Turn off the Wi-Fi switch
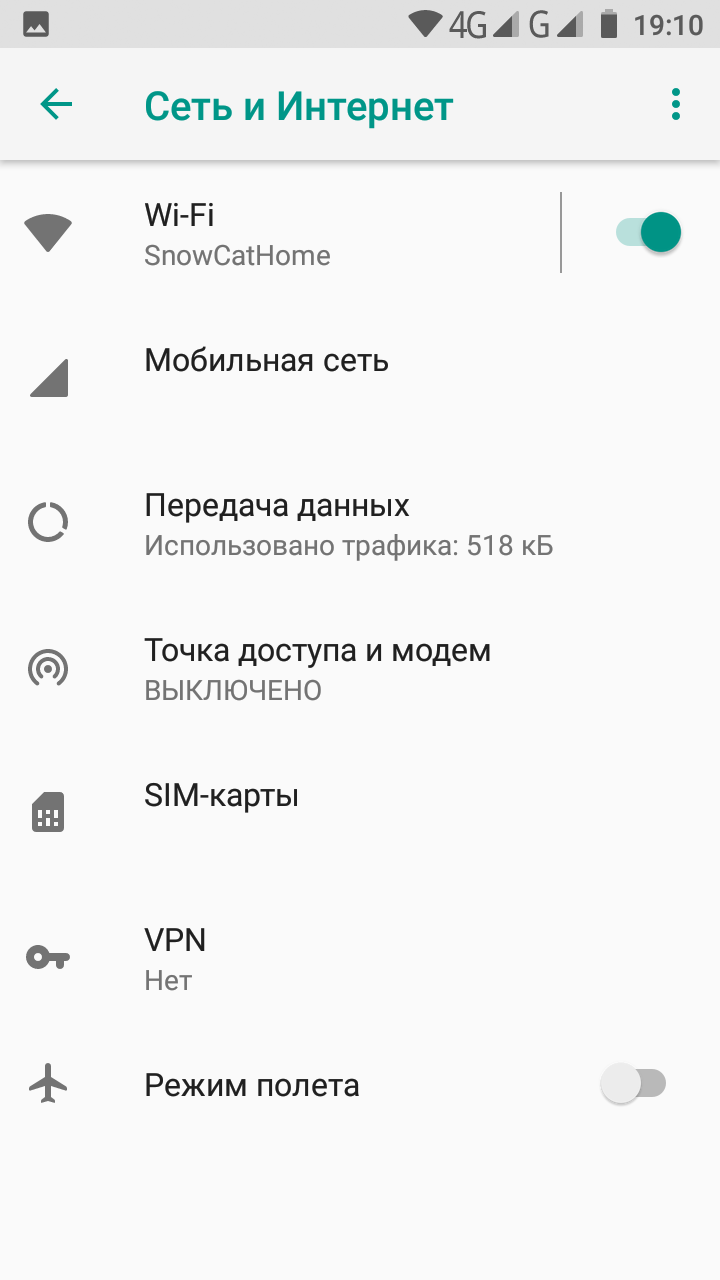The image size is (720, 1280). [647, 233]
